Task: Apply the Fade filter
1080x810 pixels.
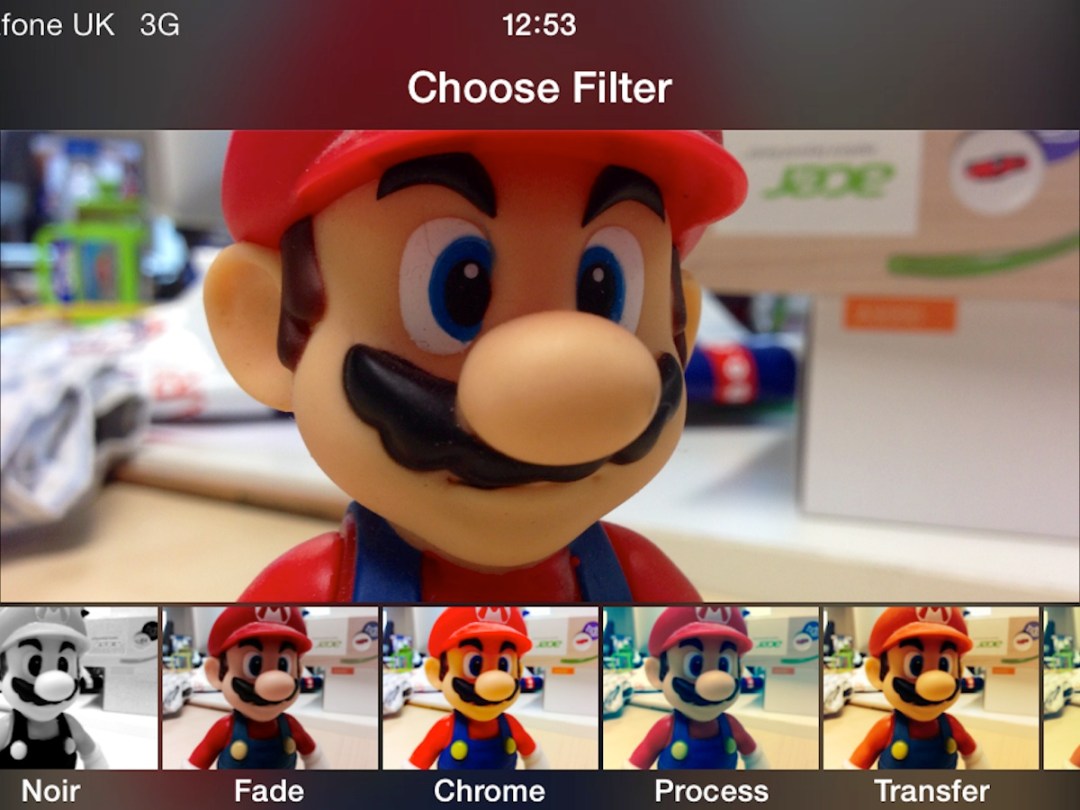Action: point(270,688)
